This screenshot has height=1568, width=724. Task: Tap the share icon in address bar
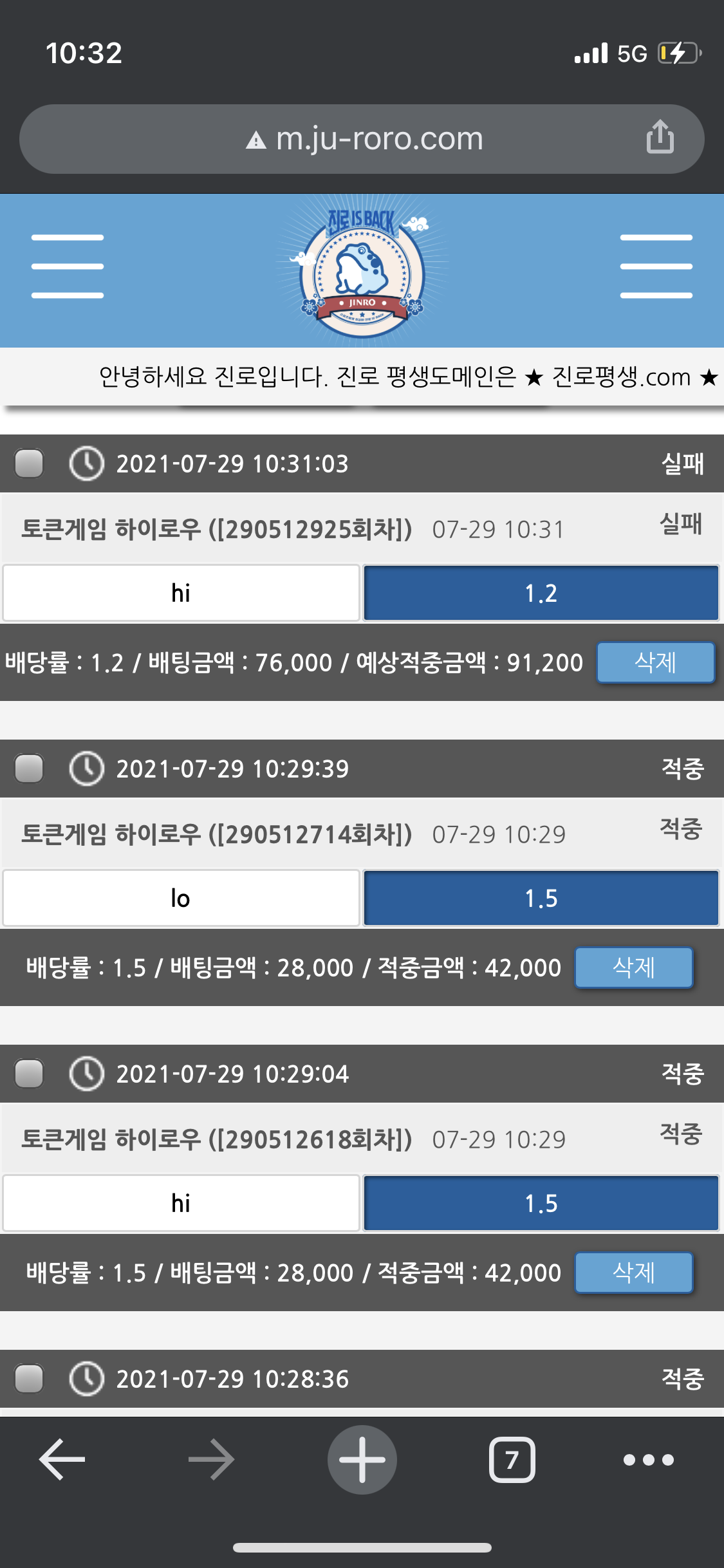660,137
